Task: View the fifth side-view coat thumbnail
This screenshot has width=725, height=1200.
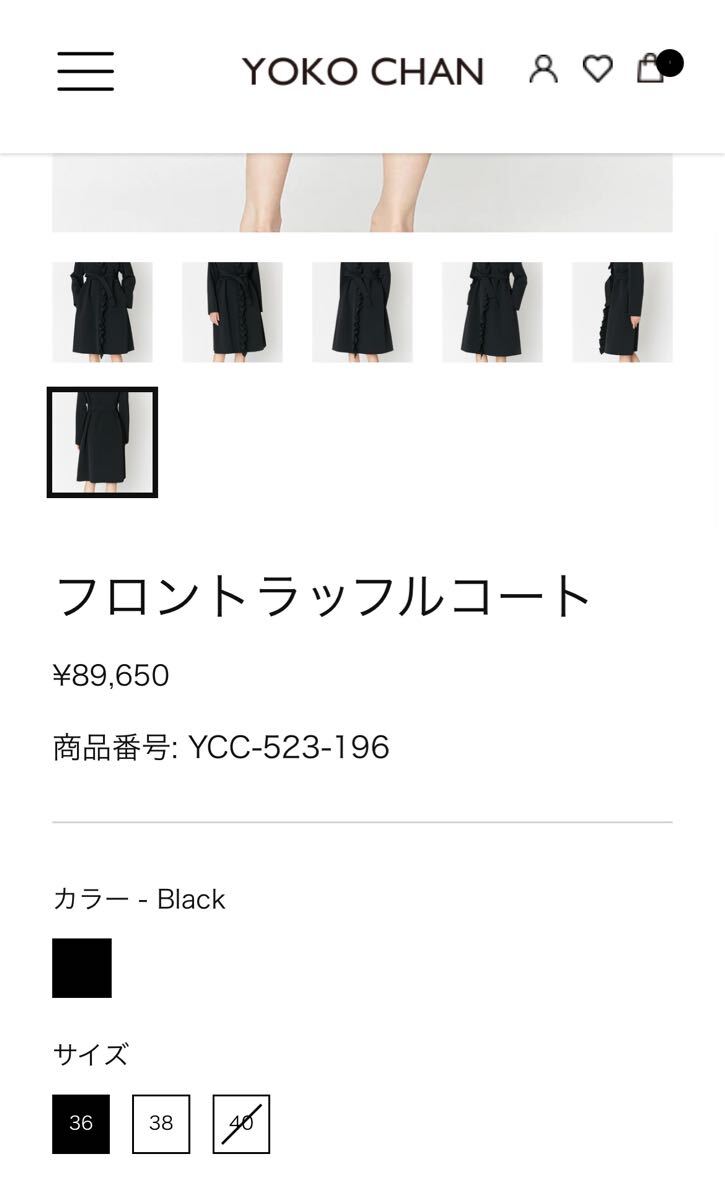Action: point(622,312)
